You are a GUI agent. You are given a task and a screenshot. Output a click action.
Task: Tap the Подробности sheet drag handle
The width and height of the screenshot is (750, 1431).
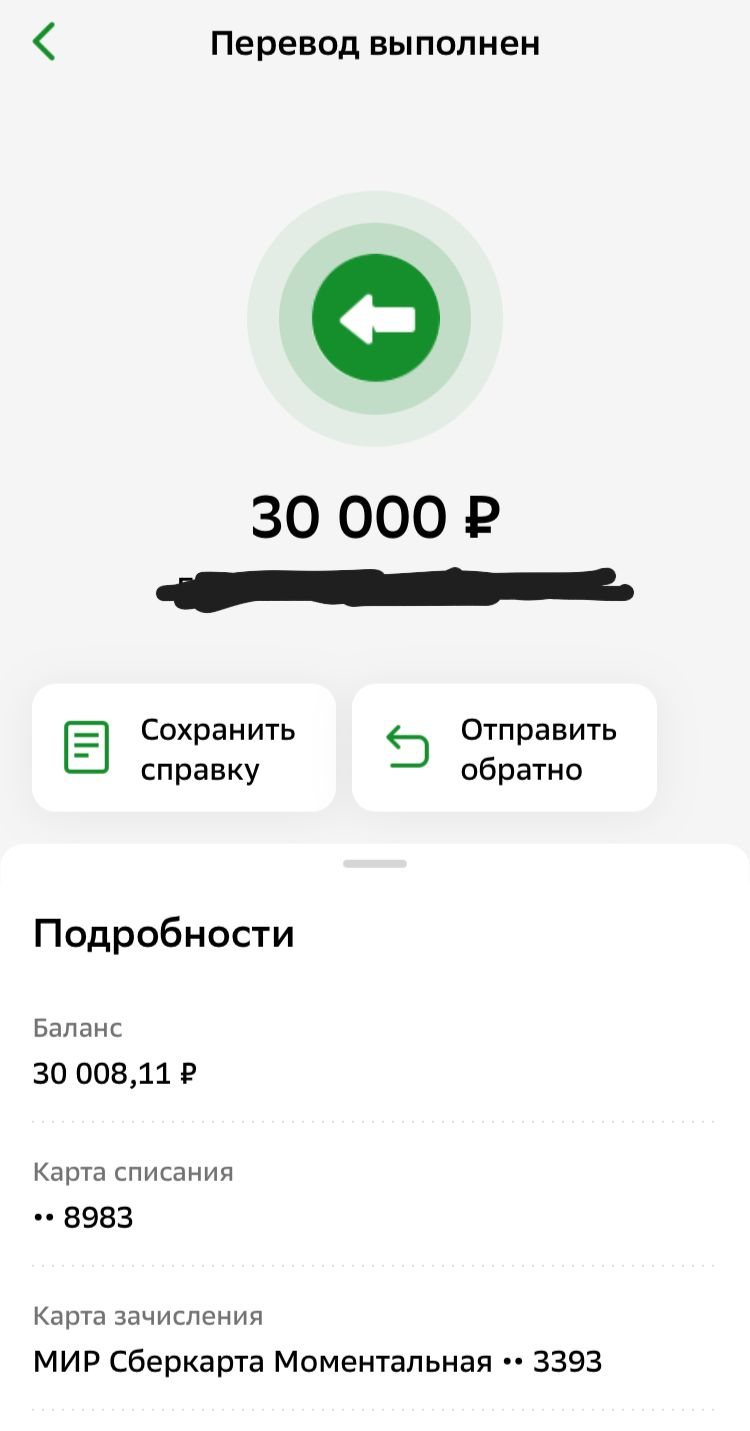pyautogui.click(x=375, y=863)
